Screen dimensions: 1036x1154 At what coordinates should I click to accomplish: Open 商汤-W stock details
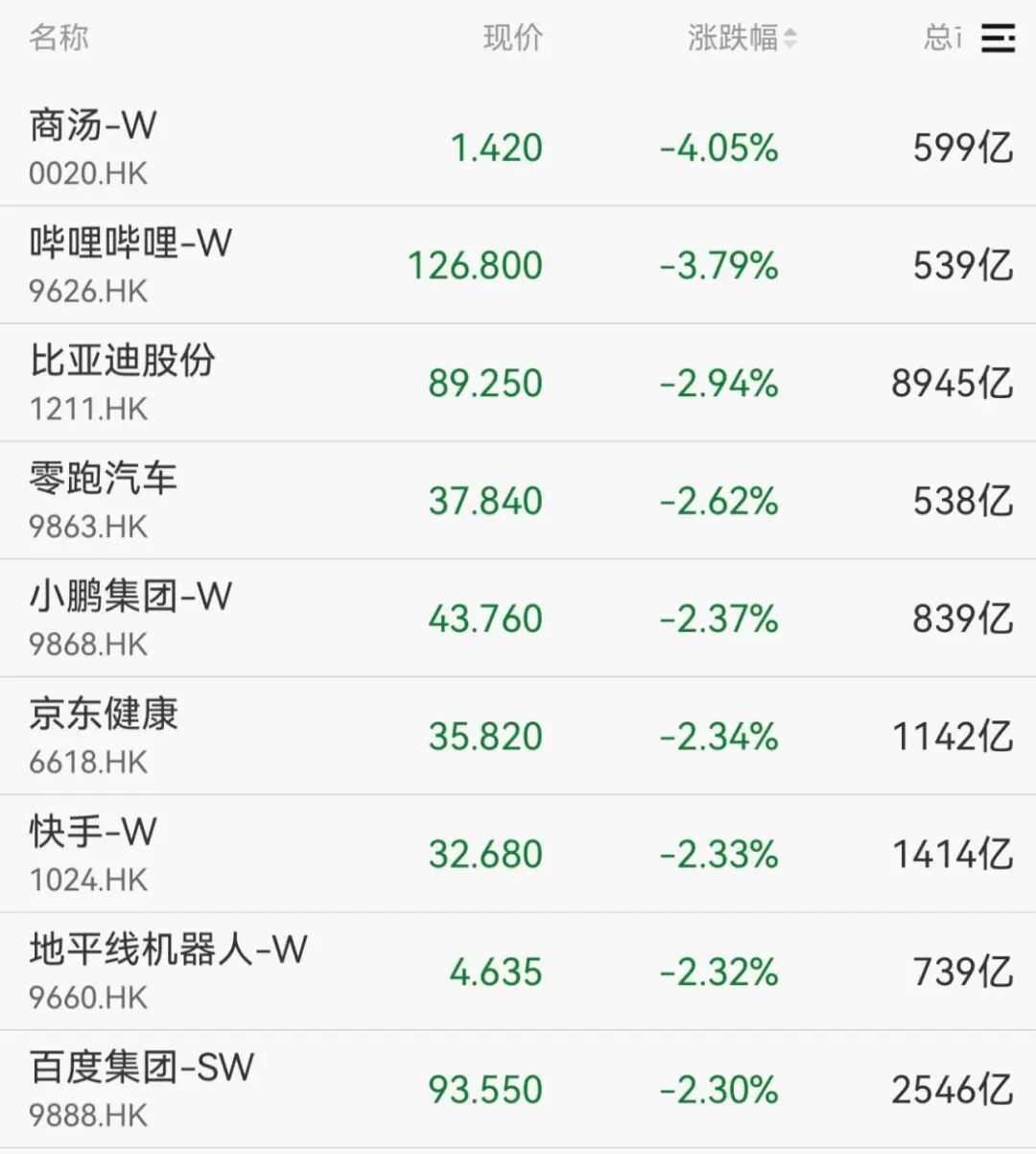click(x=518, y=147)
